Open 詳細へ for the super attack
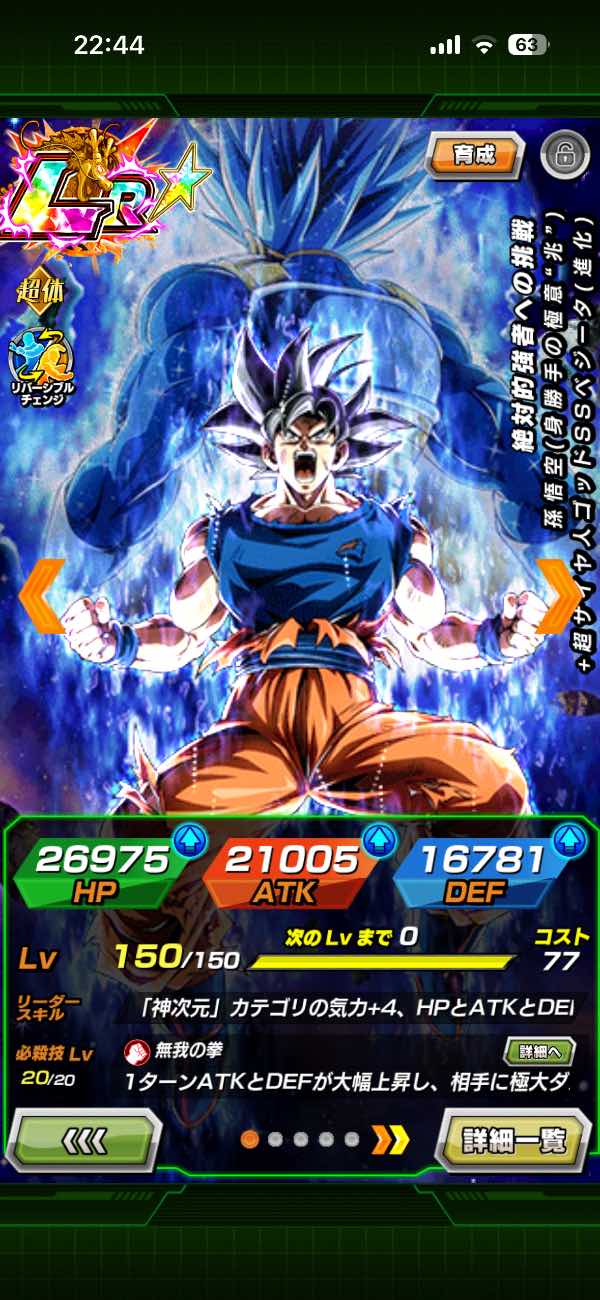This screenshot has height=1300, width=600. pyautogui.click(x=539, y=1051)
